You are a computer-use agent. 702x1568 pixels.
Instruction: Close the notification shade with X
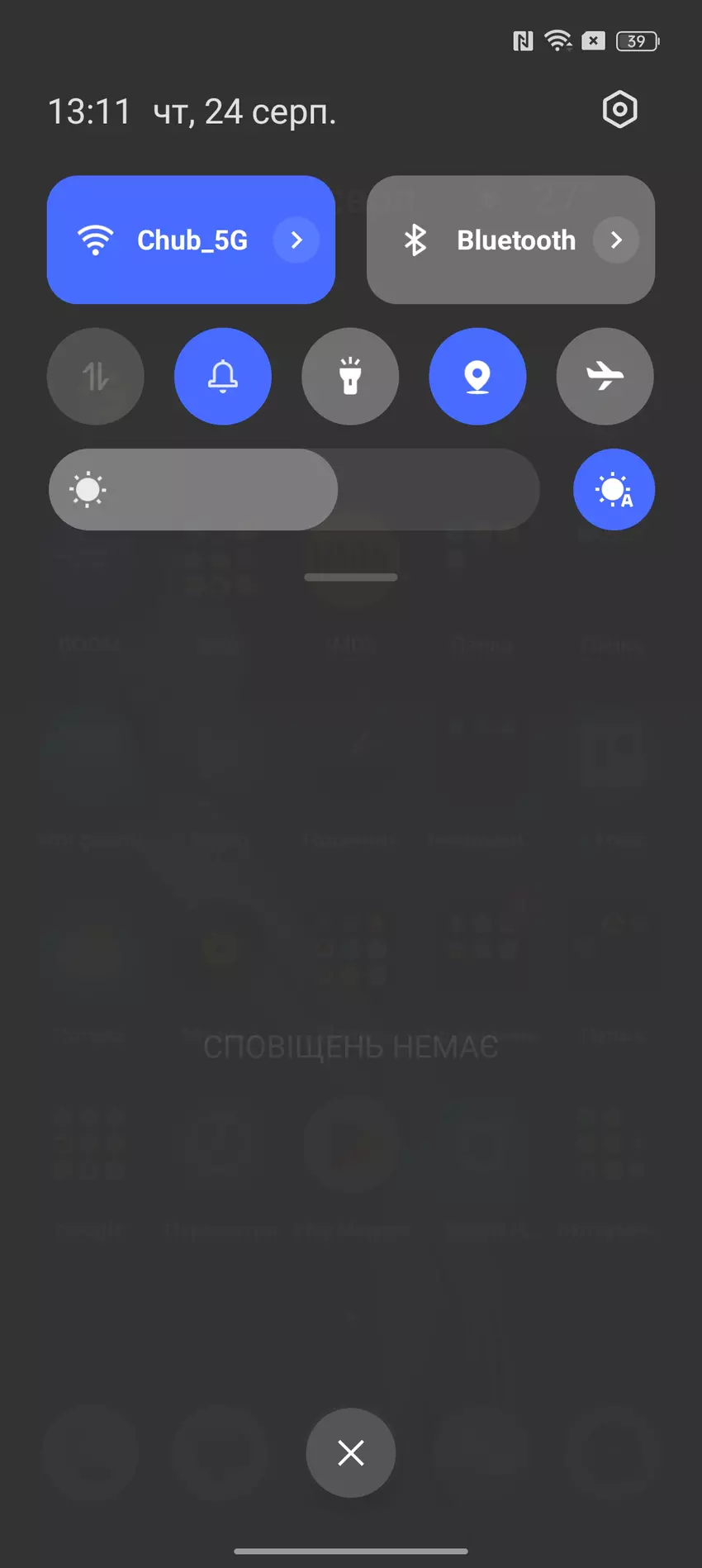point(351,1452)
